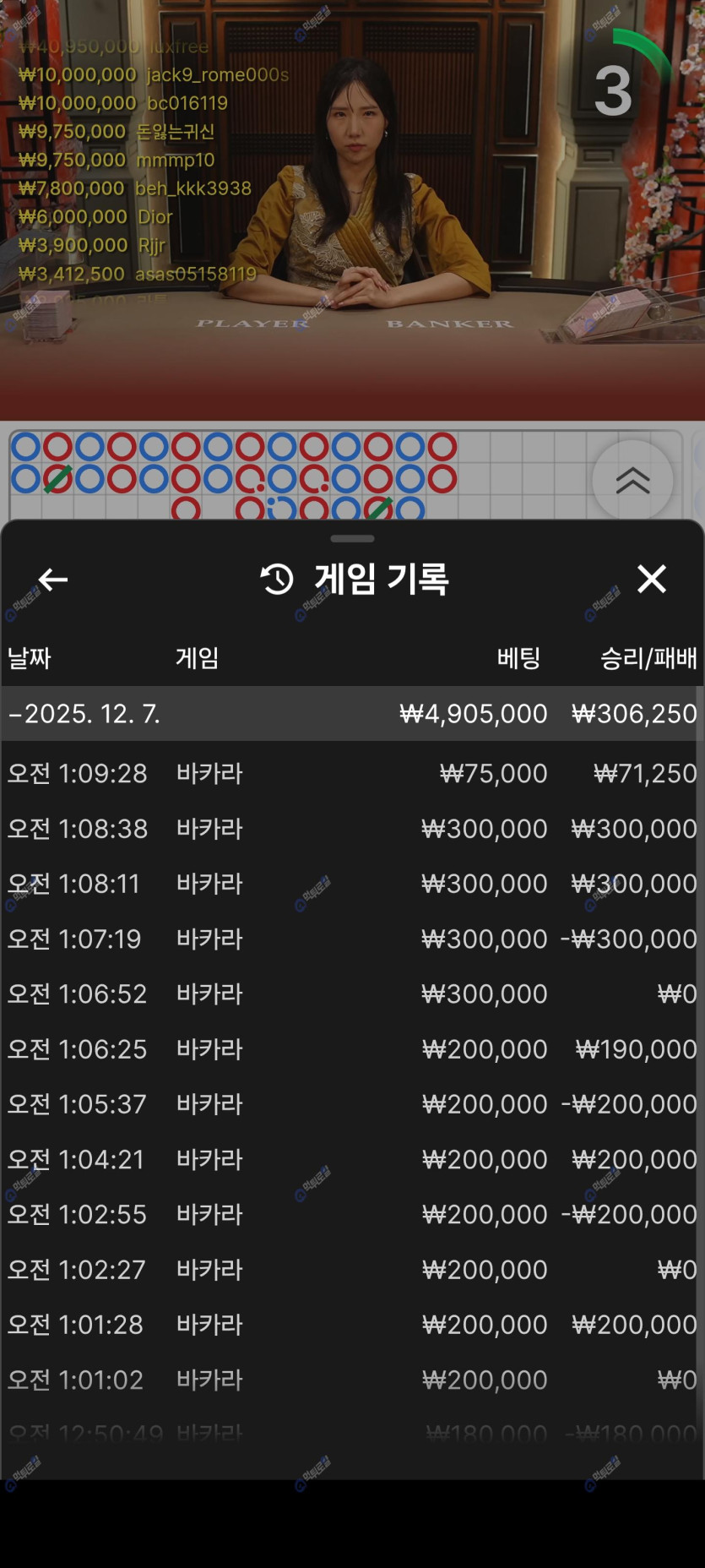This screenshot has width=705, height=1568.
Task: Open the 오전 1:01:28 baccarat record
Action: 352,1325
